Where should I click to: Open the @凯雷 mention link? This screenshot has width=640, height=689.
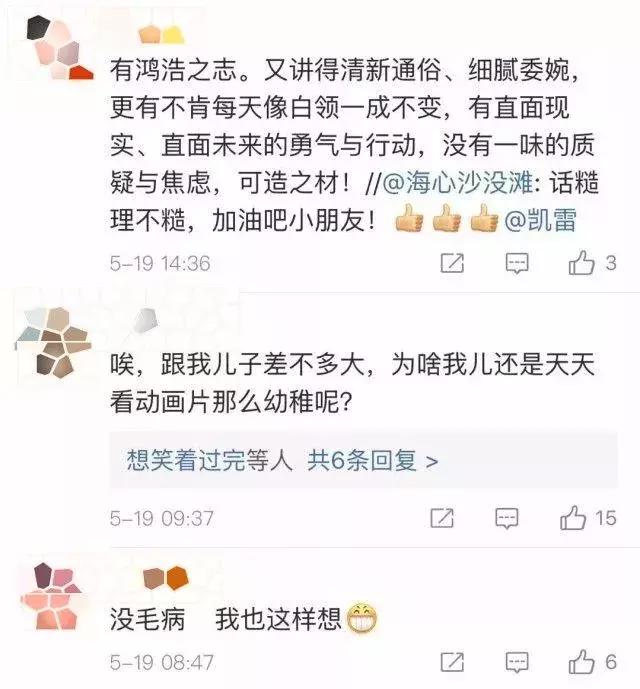click(x=540, y=221)
